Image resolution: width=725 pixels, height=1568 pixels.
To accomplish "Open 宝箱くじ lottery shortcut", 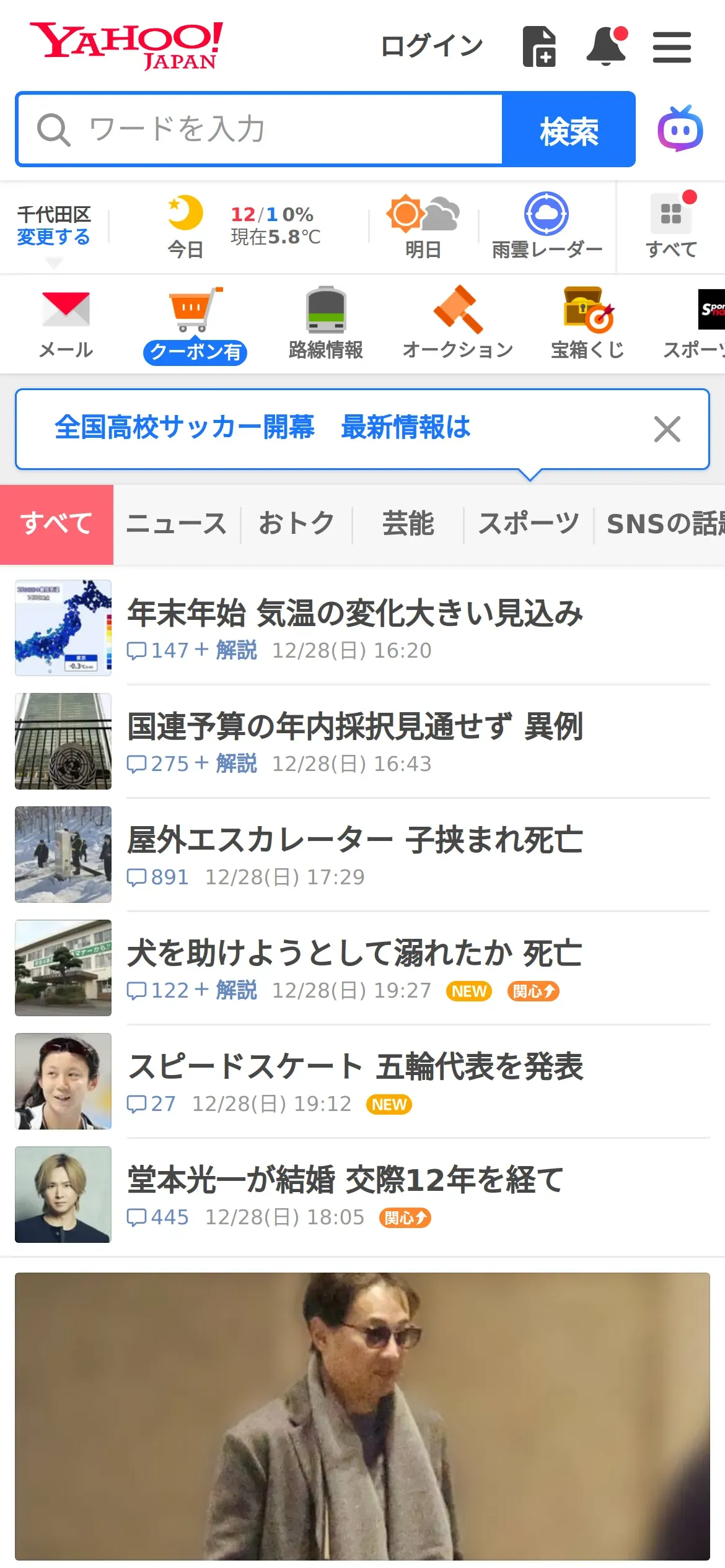I will 587,323.
